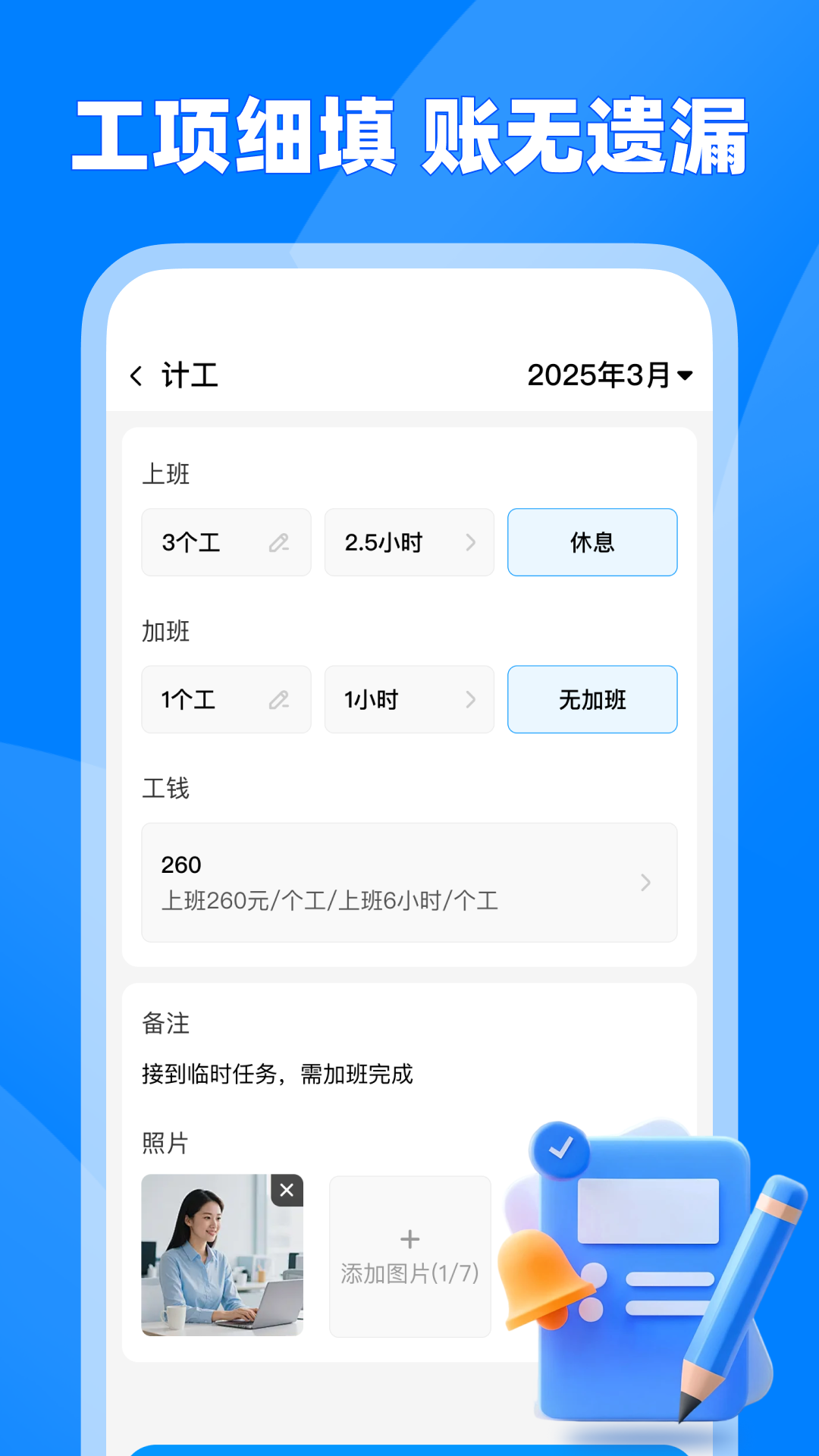Click the pencil edit icon on 3个工
Screen dimensions: 819x1456
[281, 542]
